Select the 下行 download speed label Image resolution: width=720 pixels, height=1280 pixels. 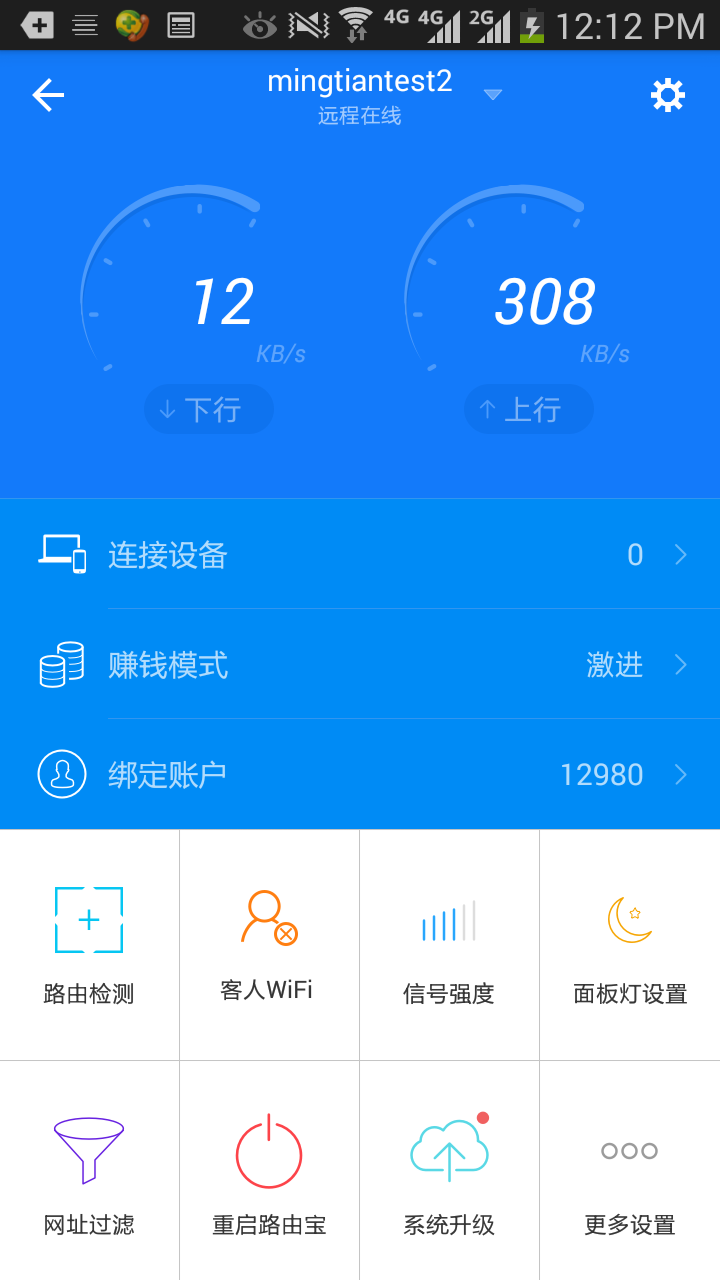(x=208, y=409)
